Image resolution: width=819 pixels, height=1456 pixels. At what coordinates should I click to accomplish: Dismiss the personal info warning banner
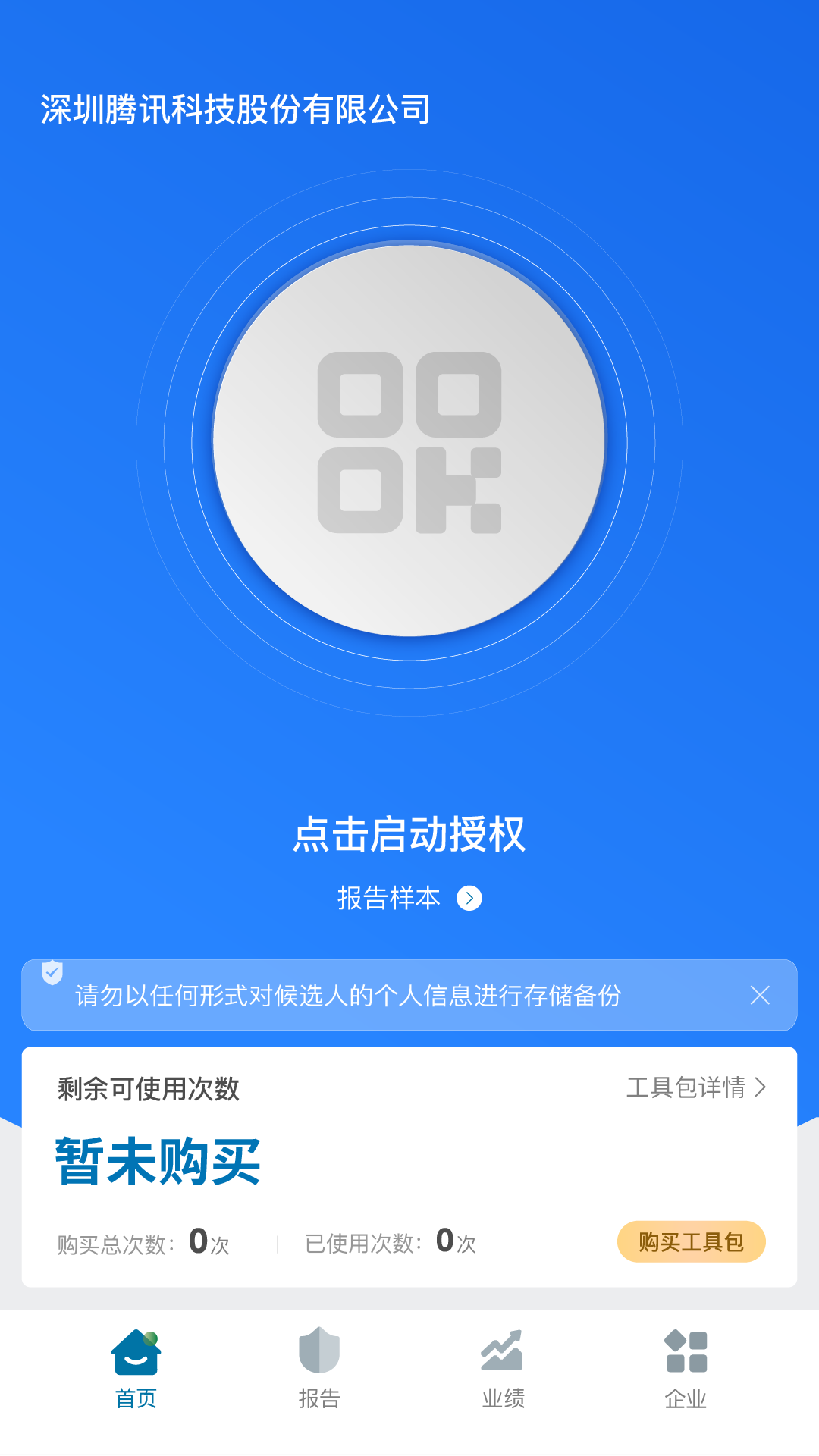(x=761, y=996)
